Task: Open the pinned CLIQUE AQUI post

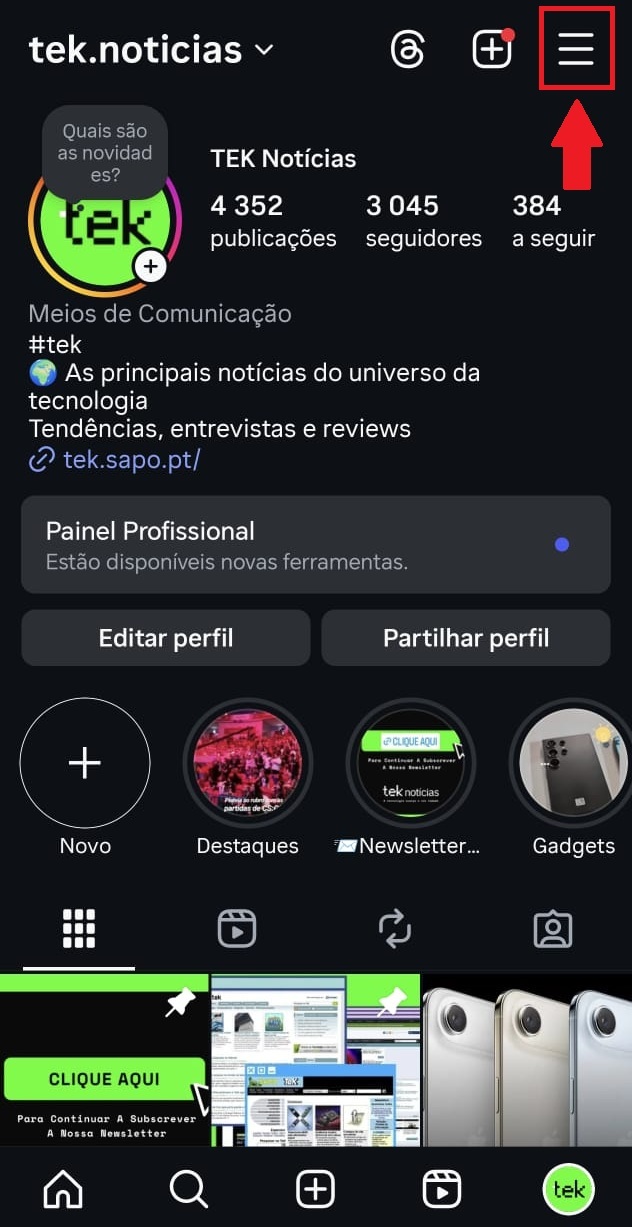Action: (104, 1060)
